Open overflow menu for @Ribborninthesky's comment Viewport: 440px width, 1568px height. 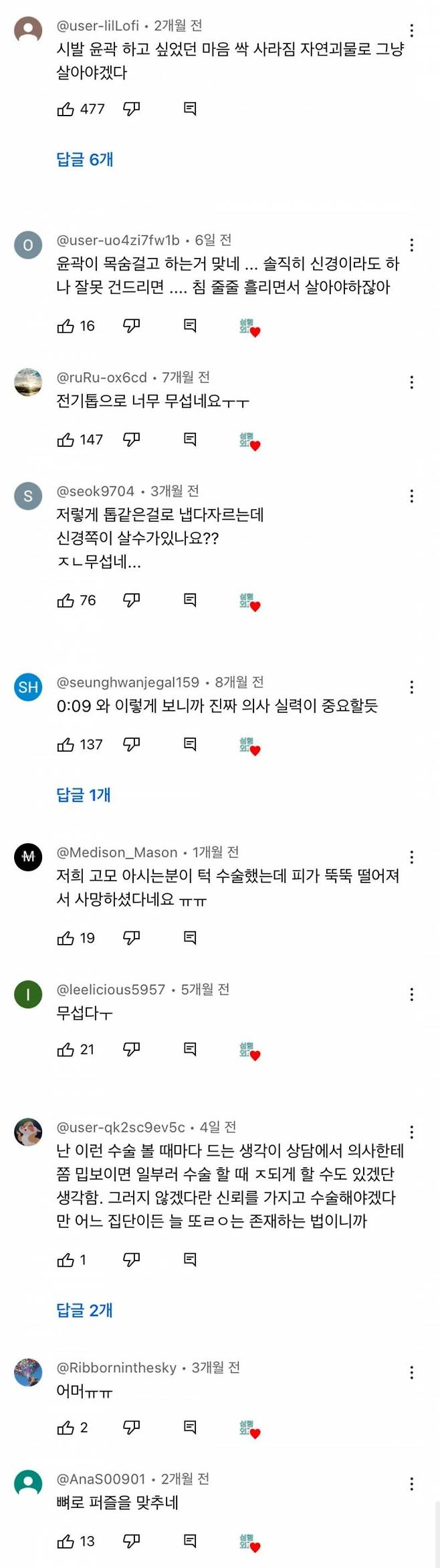pyautogui.click(x=411, y=1372)
